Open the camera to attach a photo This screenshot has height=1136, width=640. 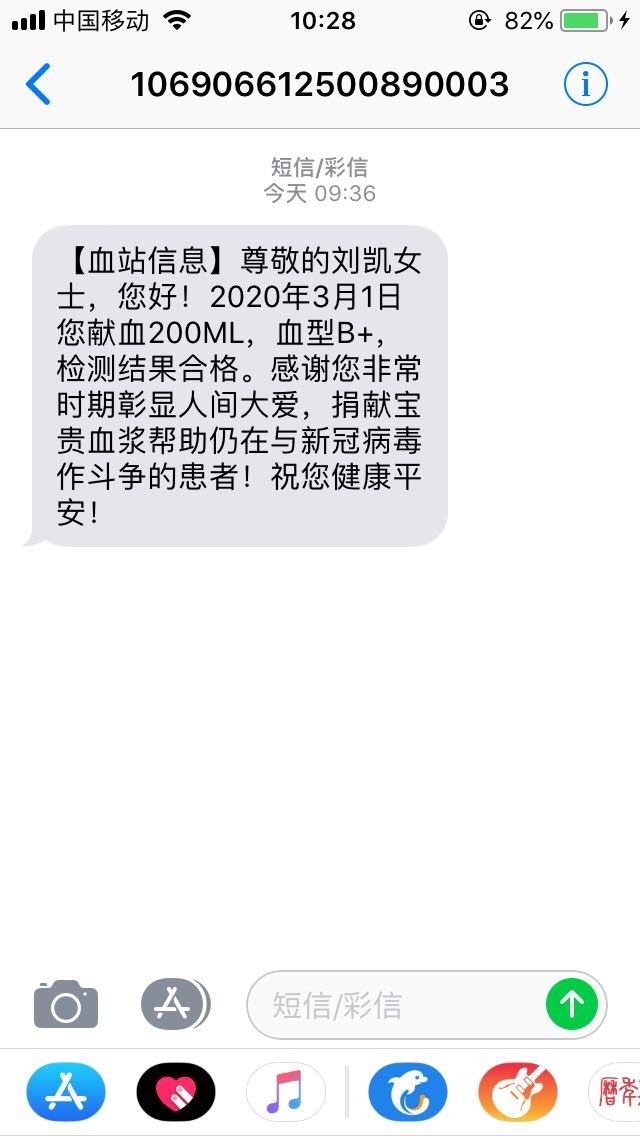point(66,1004)
